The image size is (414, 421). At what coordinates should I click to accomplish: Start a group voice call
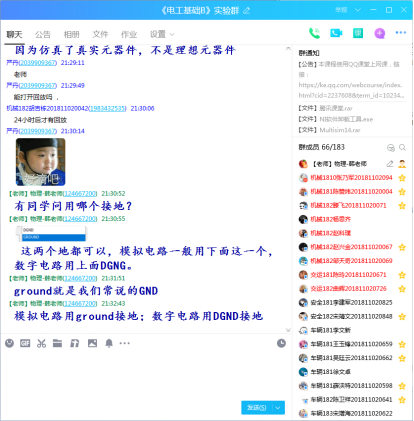314,33
